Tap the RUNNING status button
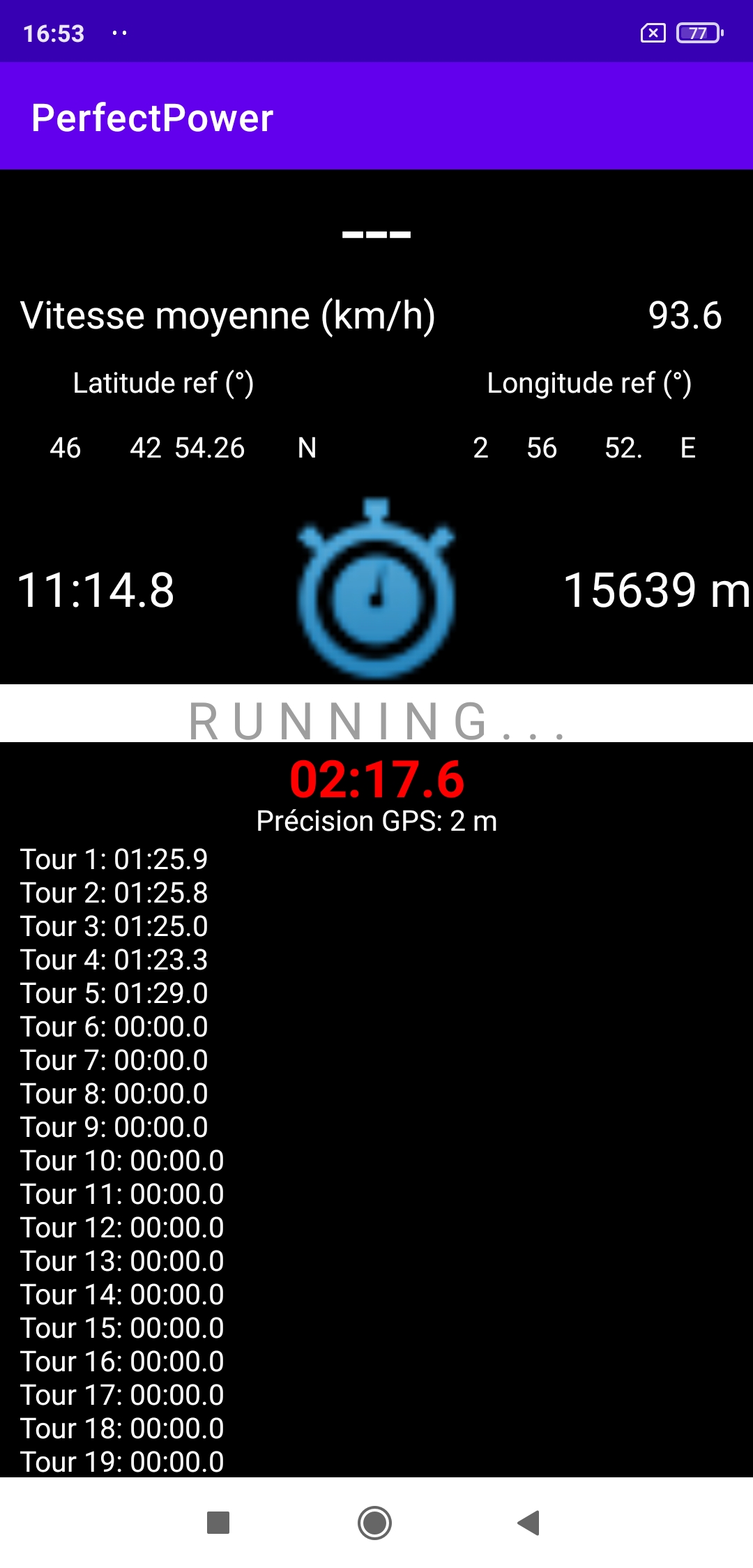 pyautogui.click(x=376, y=720)
